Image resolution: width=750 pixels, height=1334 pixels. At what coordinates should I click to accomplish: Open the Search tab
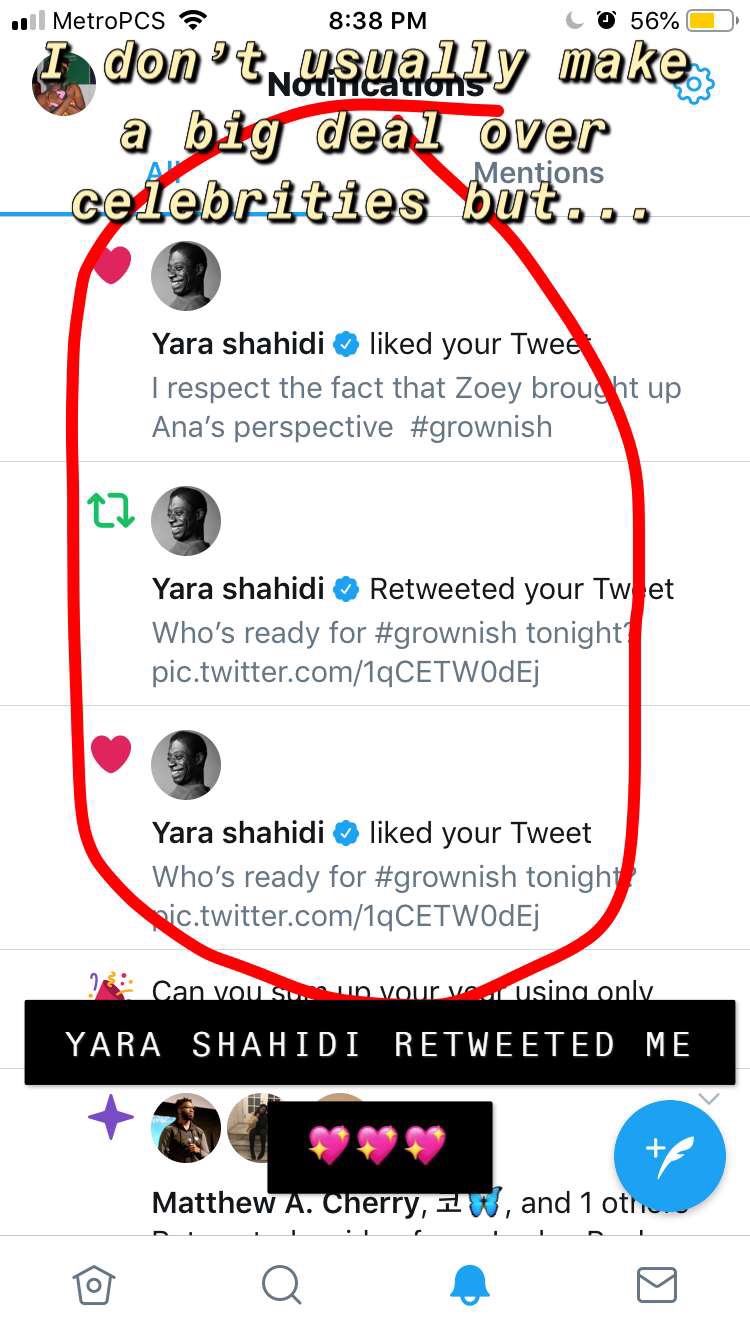(281, 1285)
